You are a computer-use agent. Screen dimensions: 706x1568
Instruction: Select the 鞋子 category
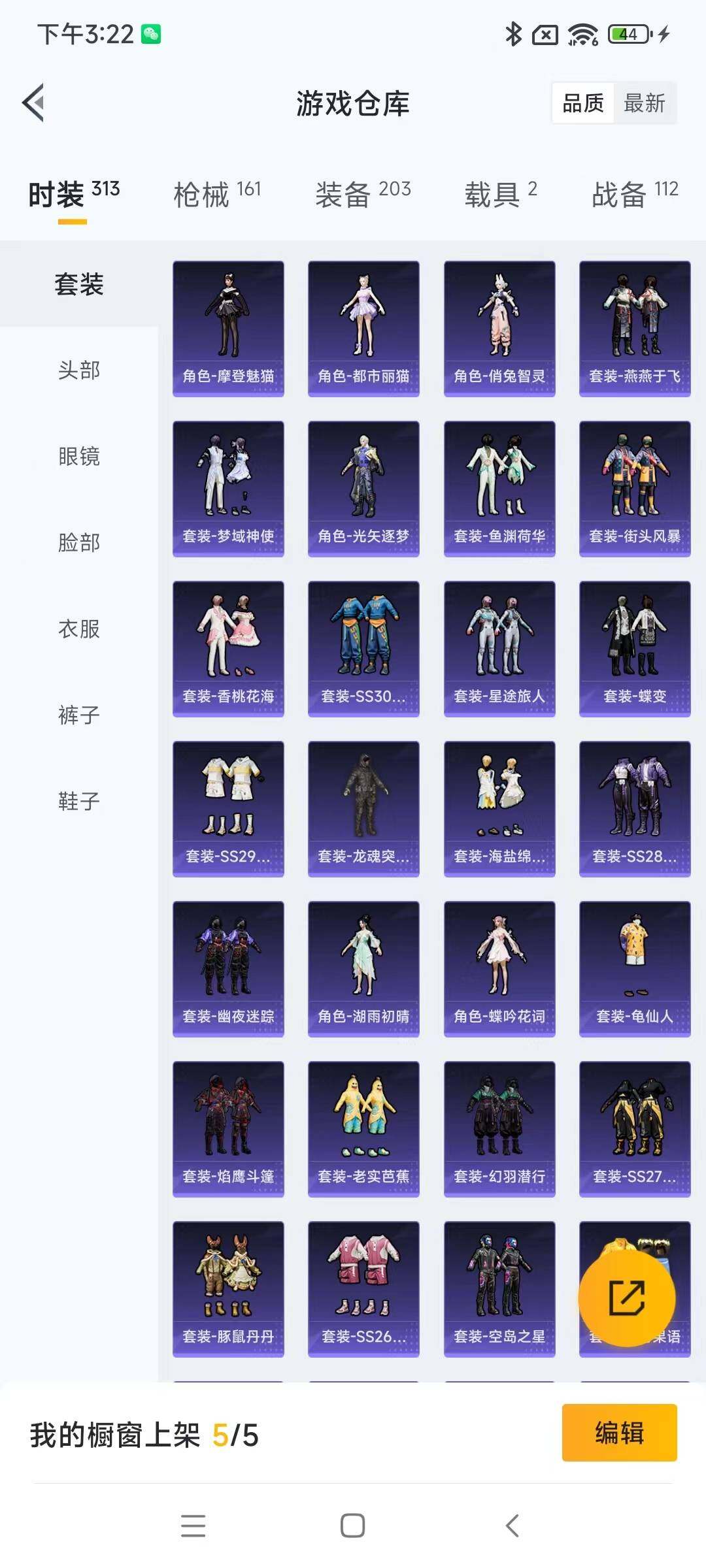(x=79, y=802)
